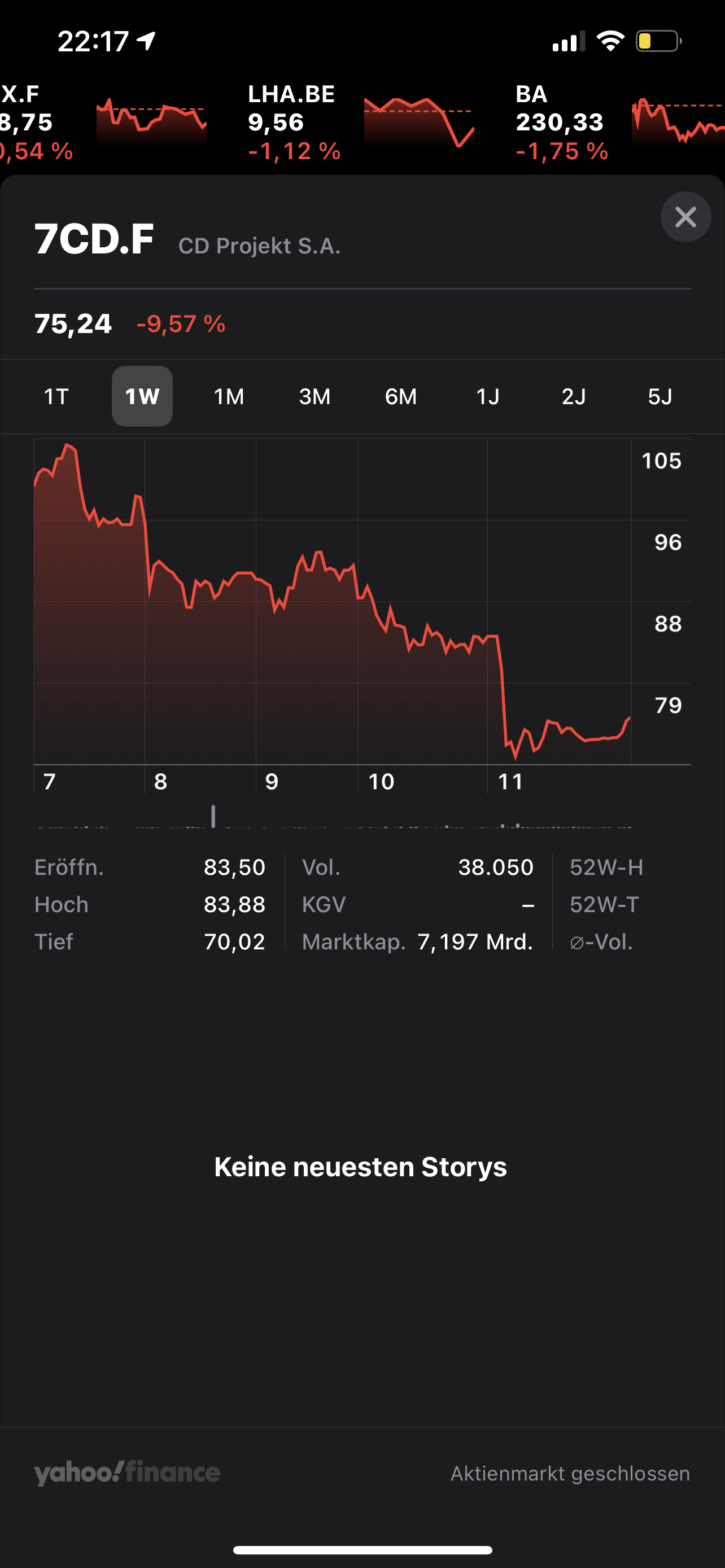
Task: Open the LHA.BE stock ticker
Action: coord(359,123)
